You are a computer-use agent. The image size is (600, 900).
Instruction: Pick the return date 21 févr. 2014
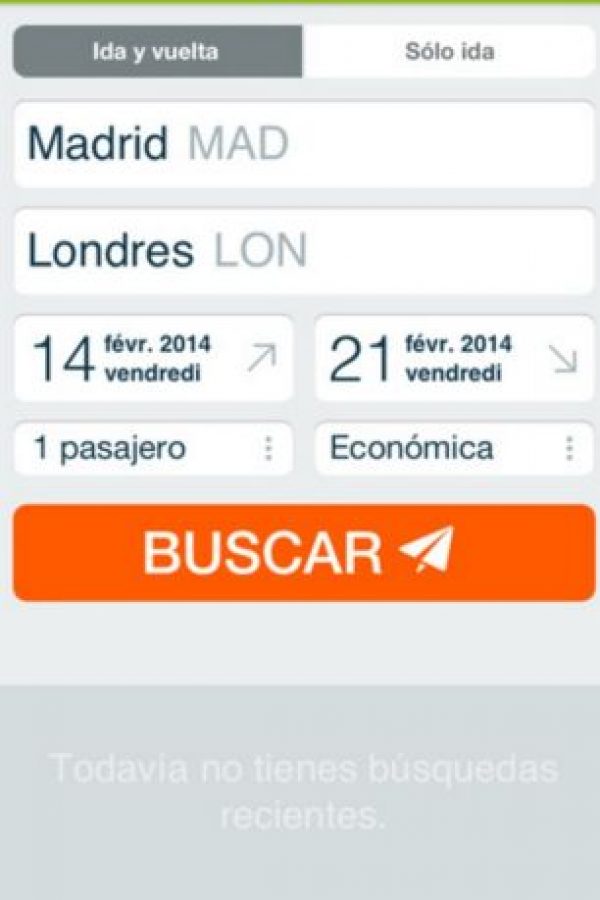tap(454, 359)
